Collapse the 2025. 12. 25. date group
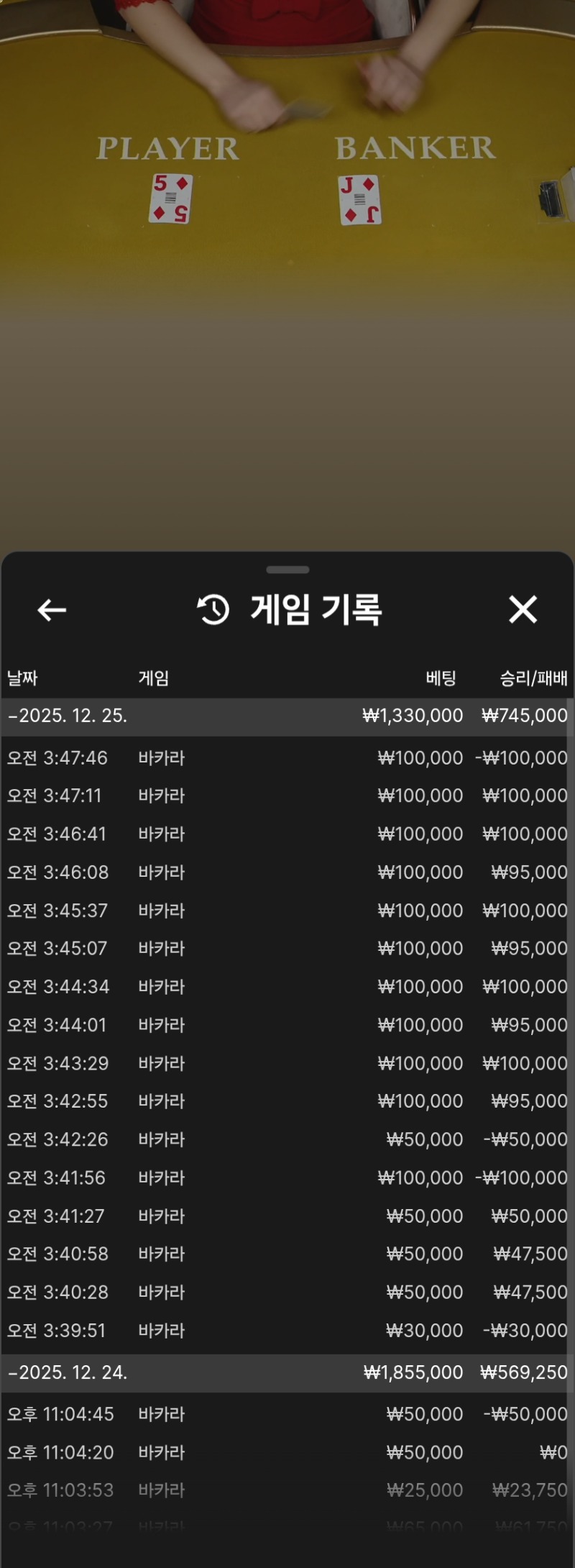575x1568 pixels. tap(68, 716)
